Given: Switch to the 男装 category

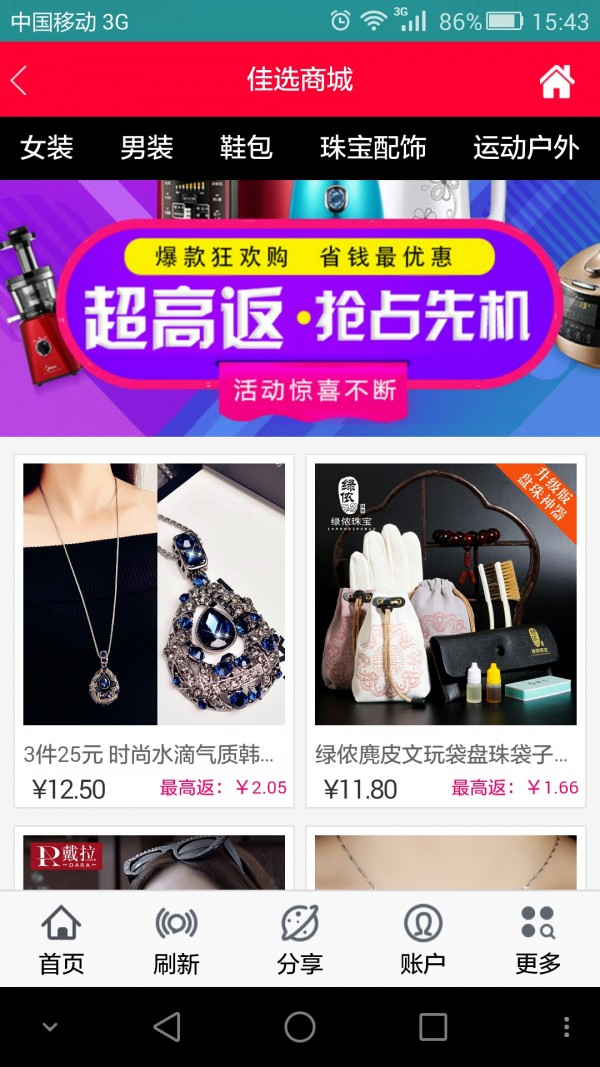Looking at the screenshot, I should click(147, 148).
